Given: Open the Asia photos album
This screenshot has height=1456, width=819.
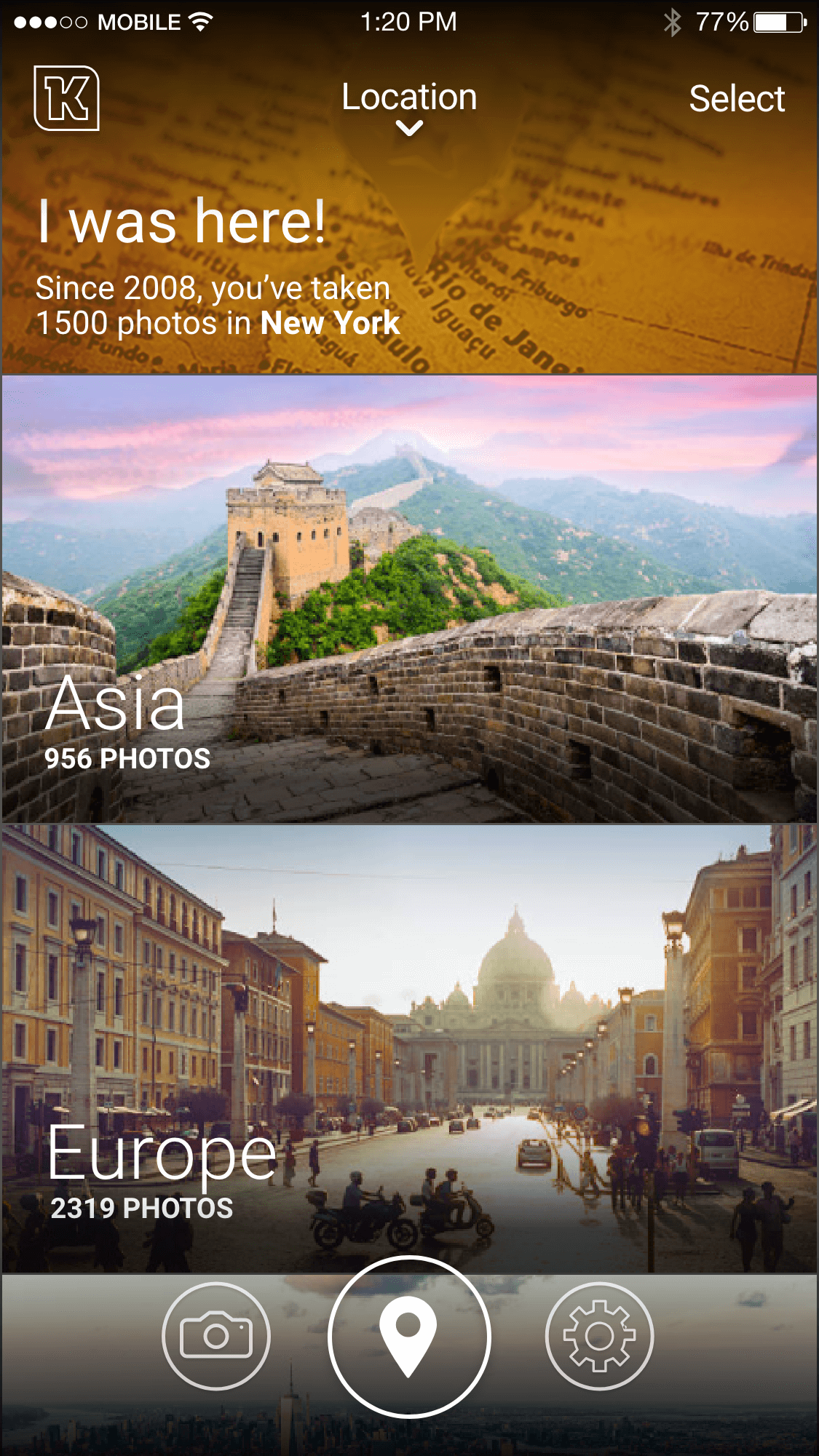Looking at the screenshot, I should point(409,600).
